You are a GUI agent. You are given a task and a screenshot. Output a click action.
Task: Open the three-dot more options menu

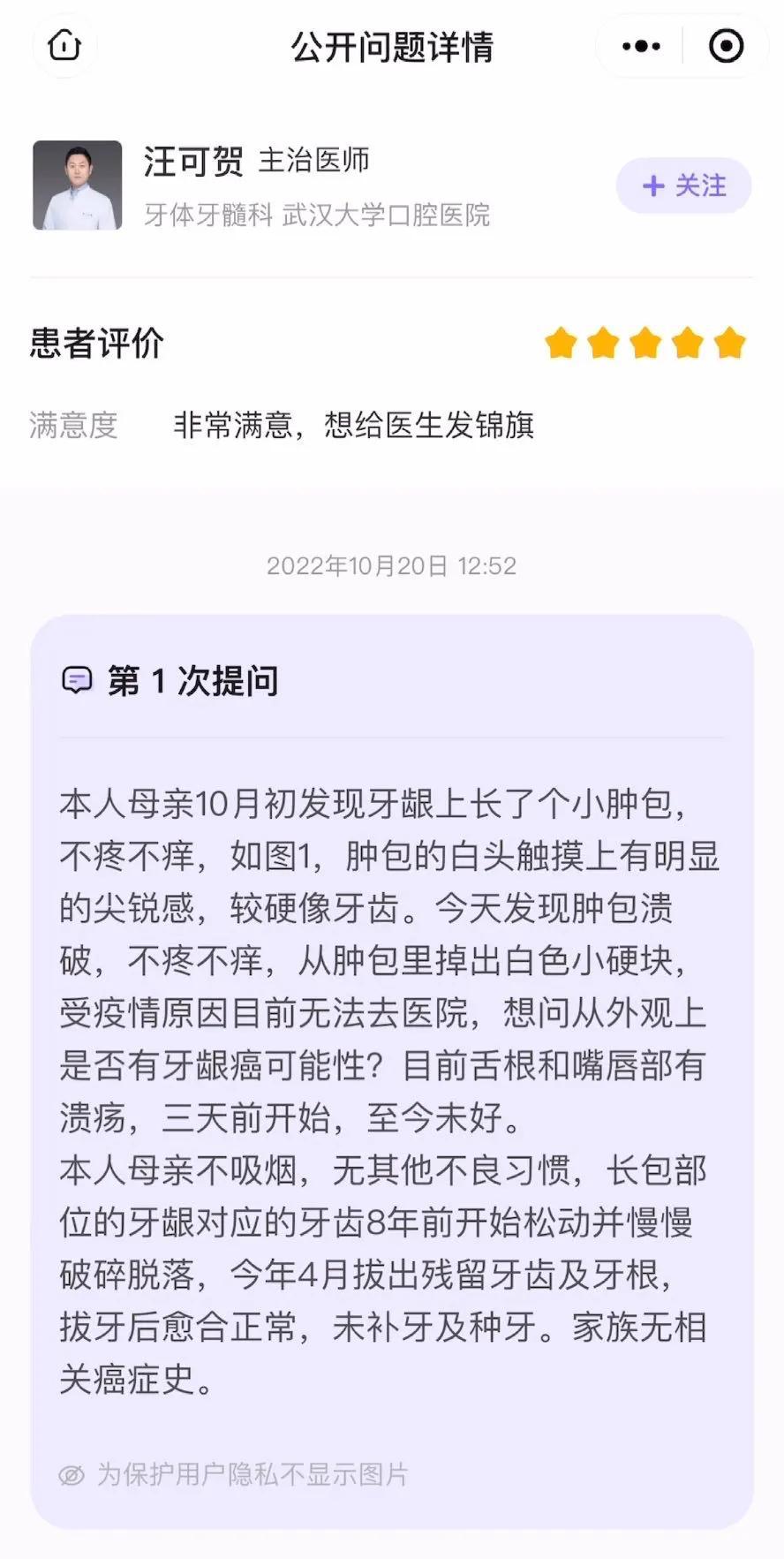(641, 46)
